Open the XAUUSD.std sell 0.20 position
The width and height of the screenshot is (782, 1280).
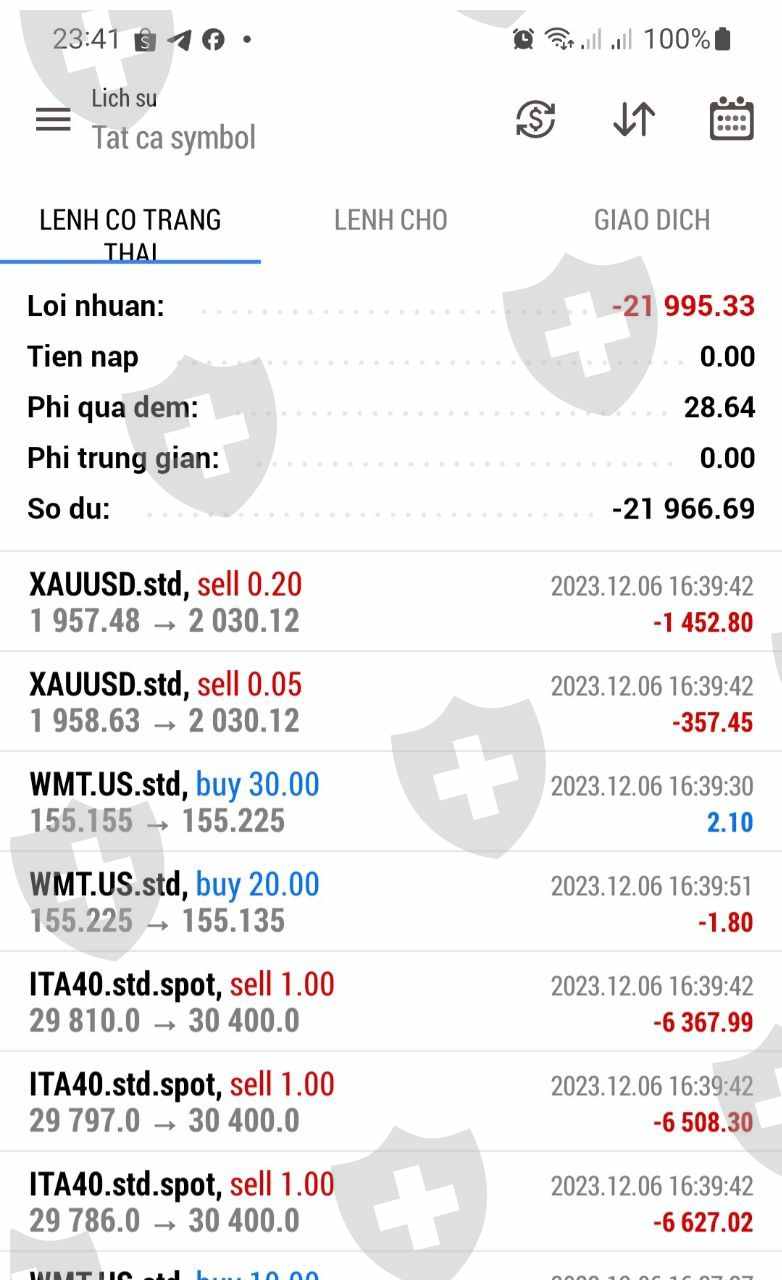click(391, 602)
